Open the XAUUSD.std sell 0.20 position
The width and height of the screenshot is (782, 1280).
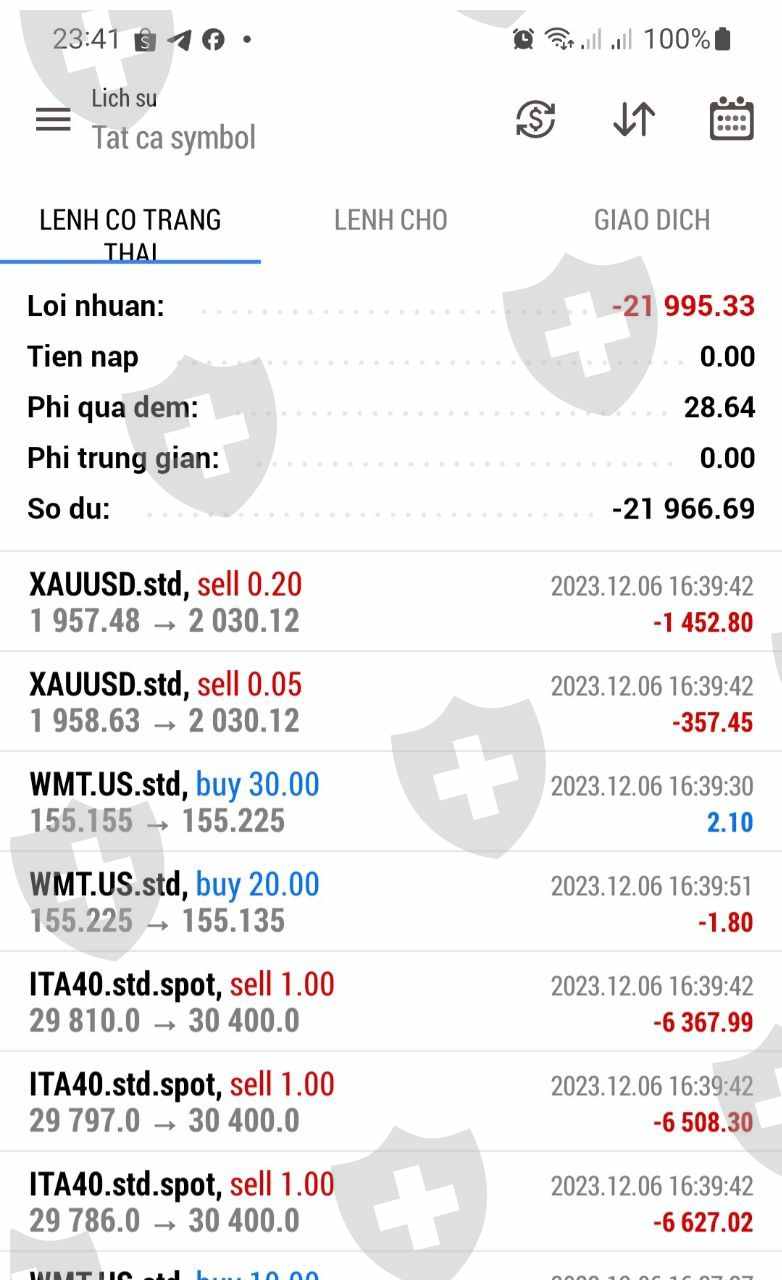click(391, 602)
